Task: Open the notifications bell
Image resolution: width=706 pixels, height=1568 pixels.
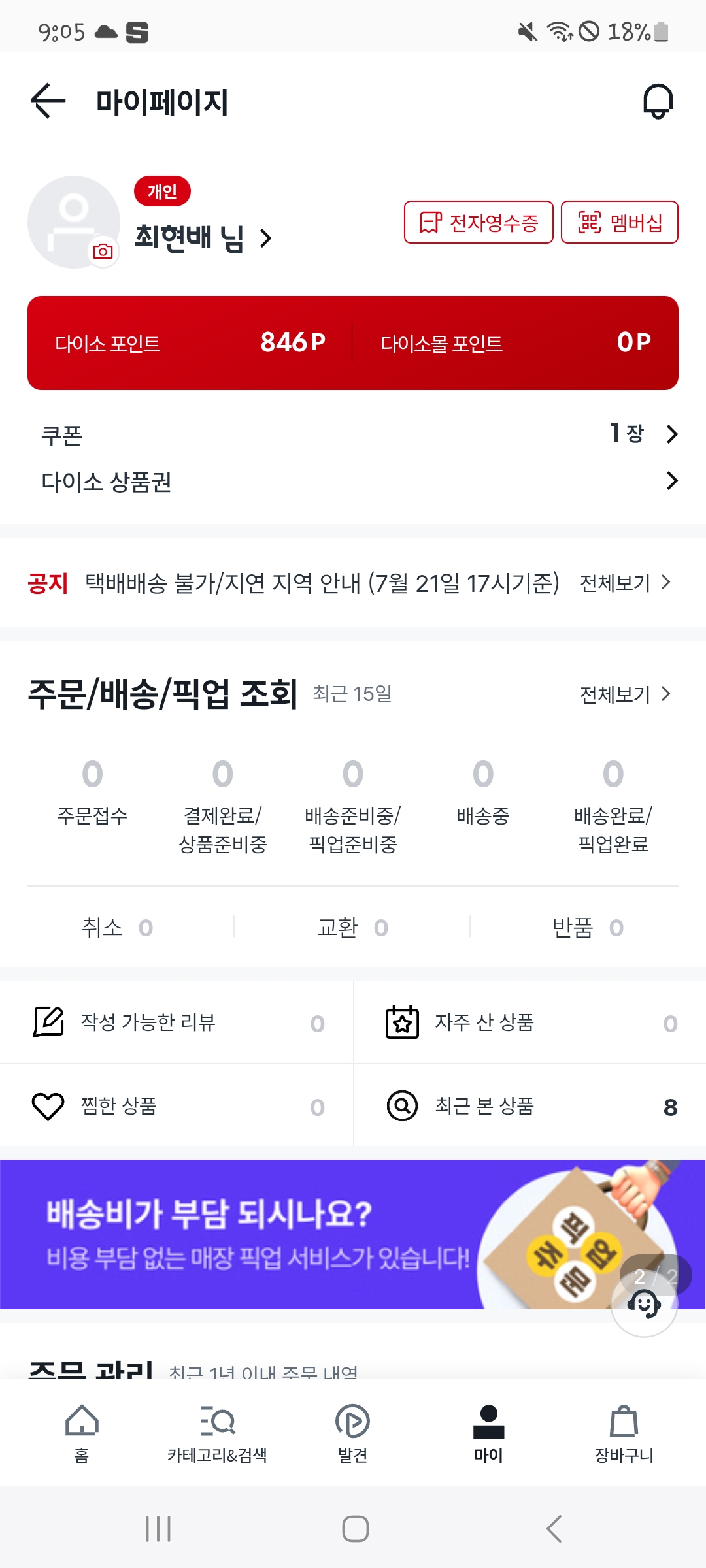Action: tap(658, 101)
